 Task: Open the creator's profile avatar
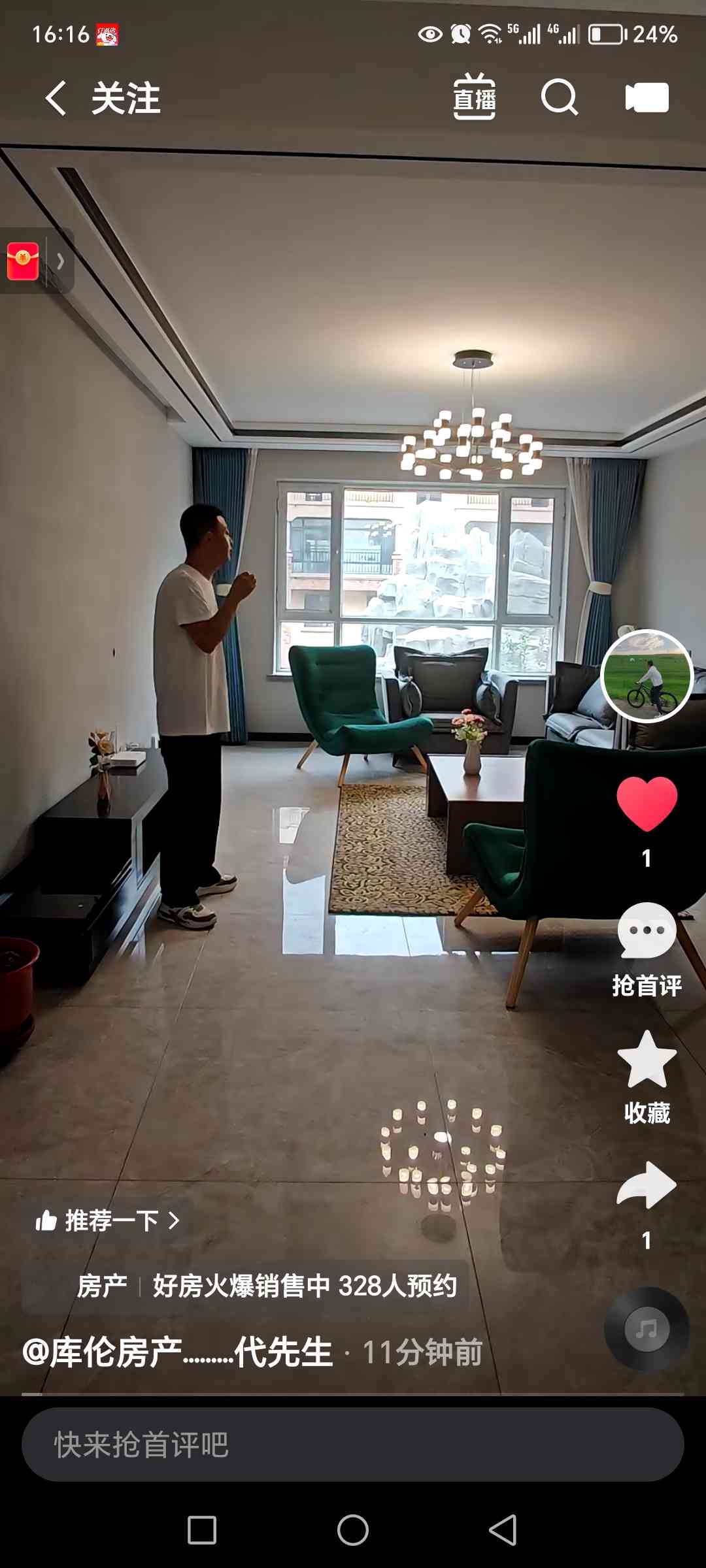pos(647,676)
